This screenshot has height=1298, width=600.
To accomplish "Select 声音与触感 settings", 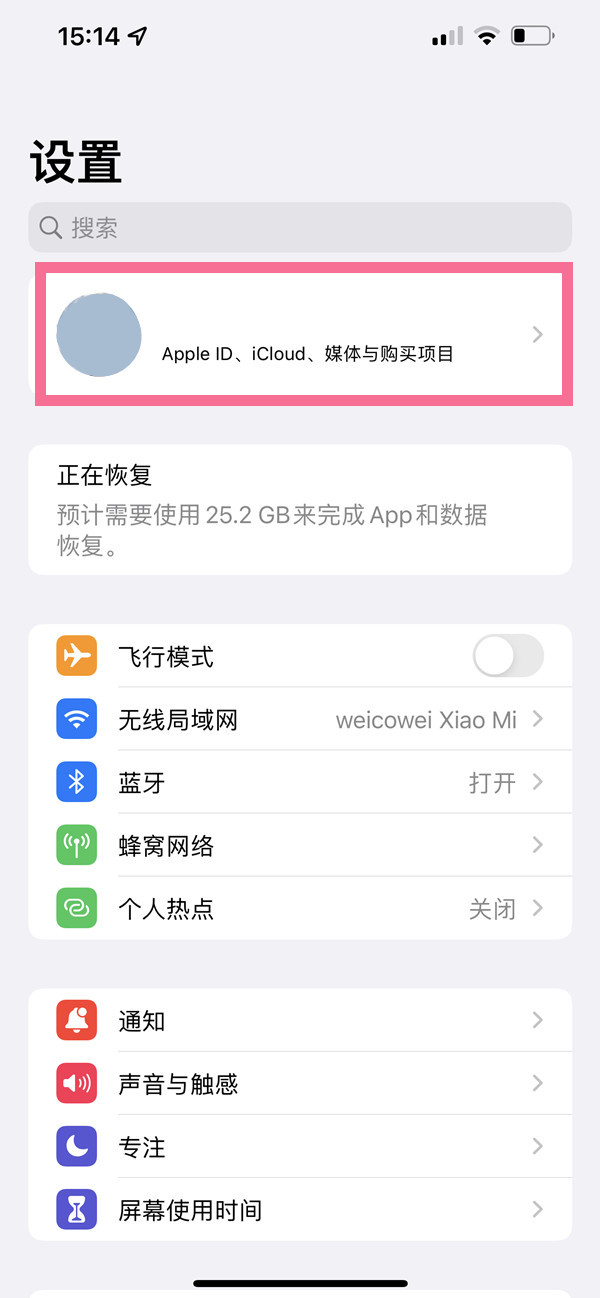I will point(300,1084).
